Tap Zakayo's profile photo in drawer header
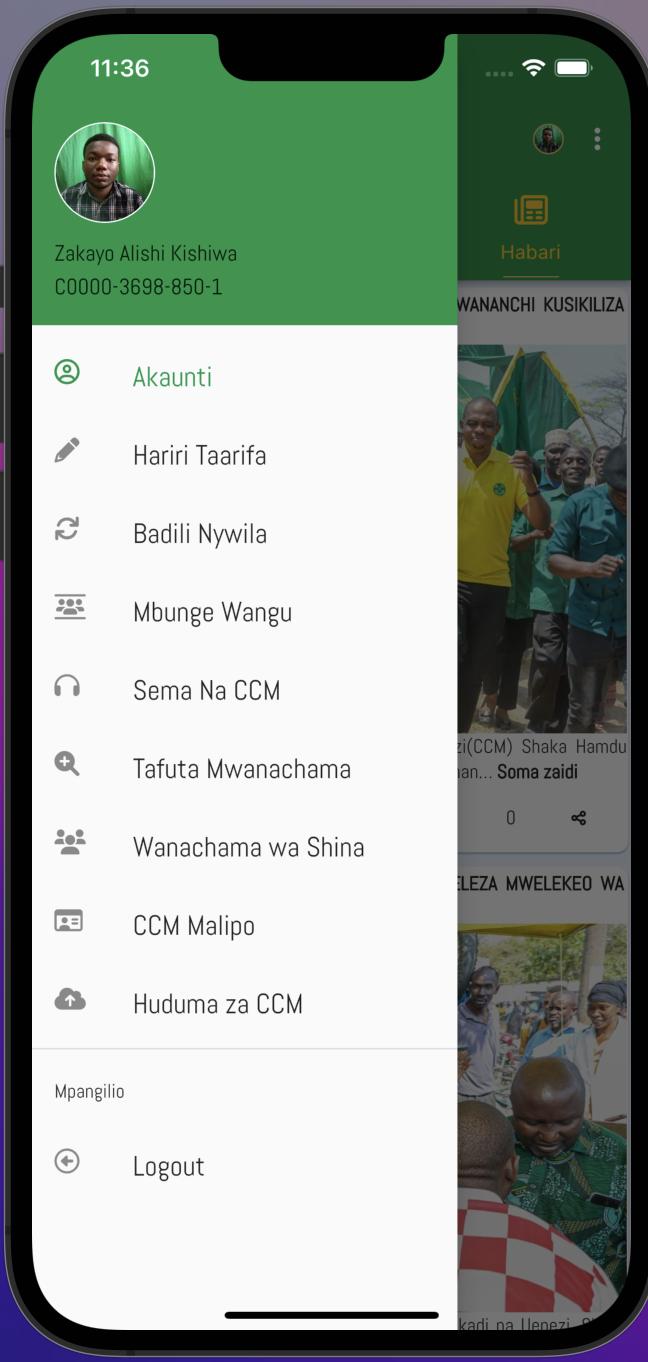648x1362 pixels. [x=104, y=172]
